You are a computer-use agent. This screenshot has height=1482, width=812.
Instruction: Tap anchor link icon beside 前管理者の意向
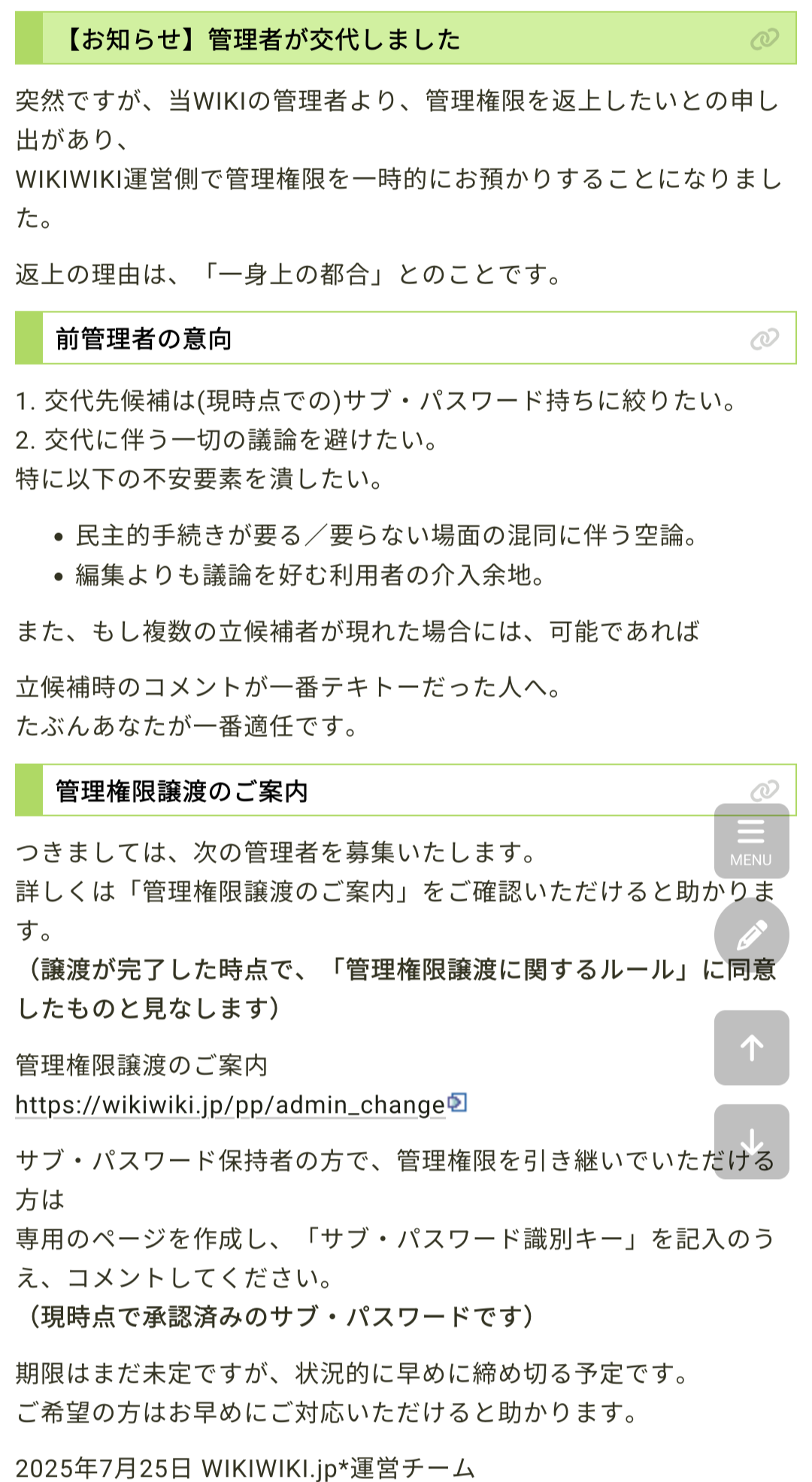click(765, 339)
